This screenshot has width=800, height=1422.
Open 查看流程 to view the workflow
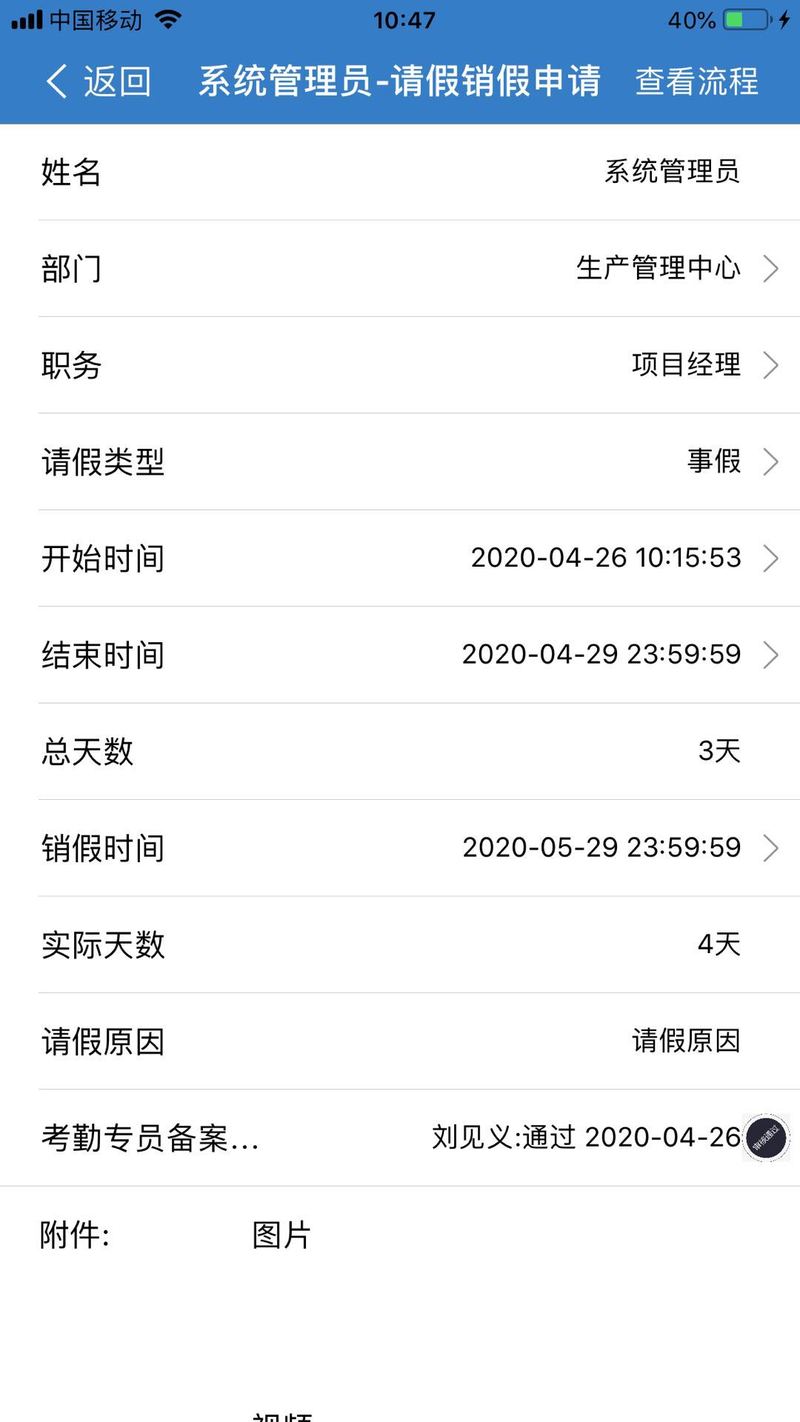click(x=697, y=81)
